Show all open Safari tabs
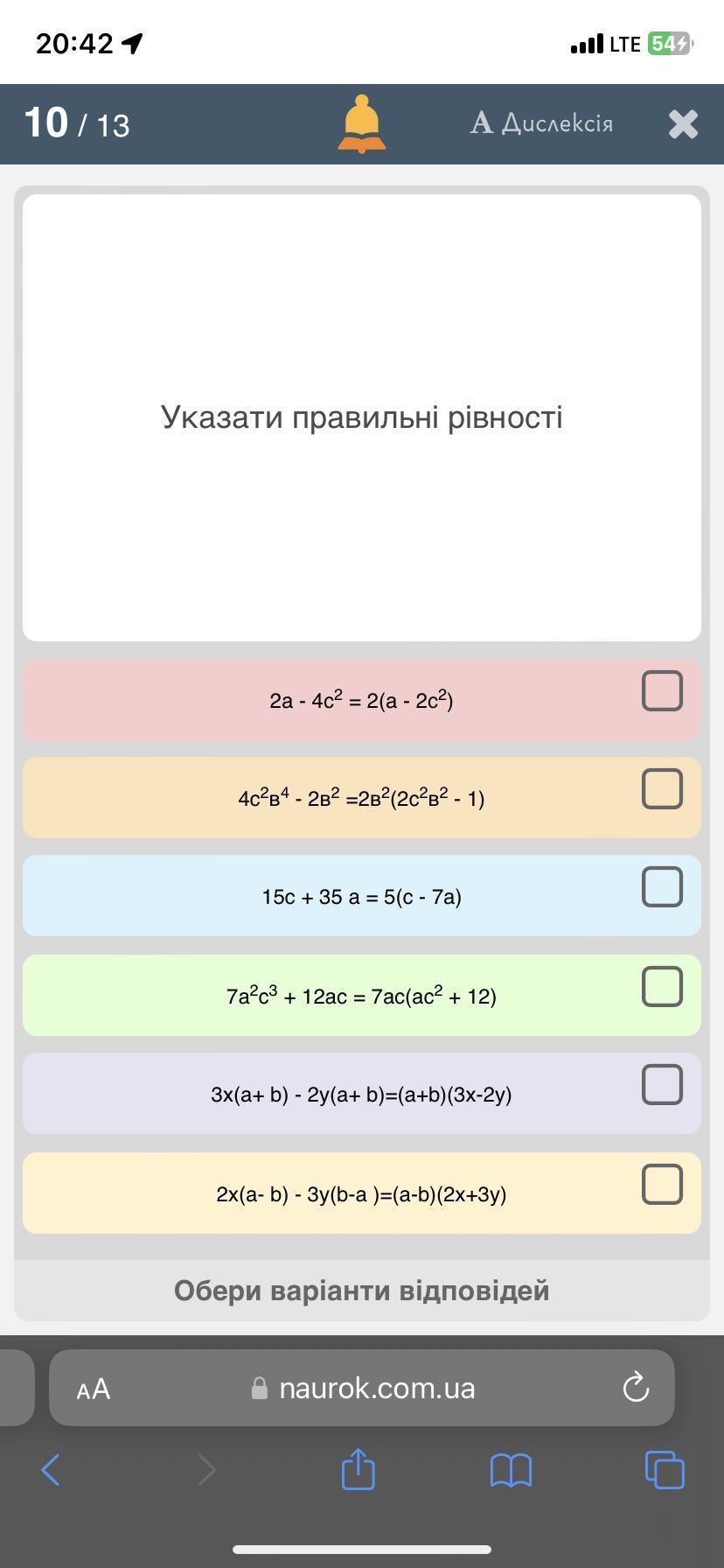This screenshot has width=724, height=1568. pyautogui.click(x=665, y=1470)
